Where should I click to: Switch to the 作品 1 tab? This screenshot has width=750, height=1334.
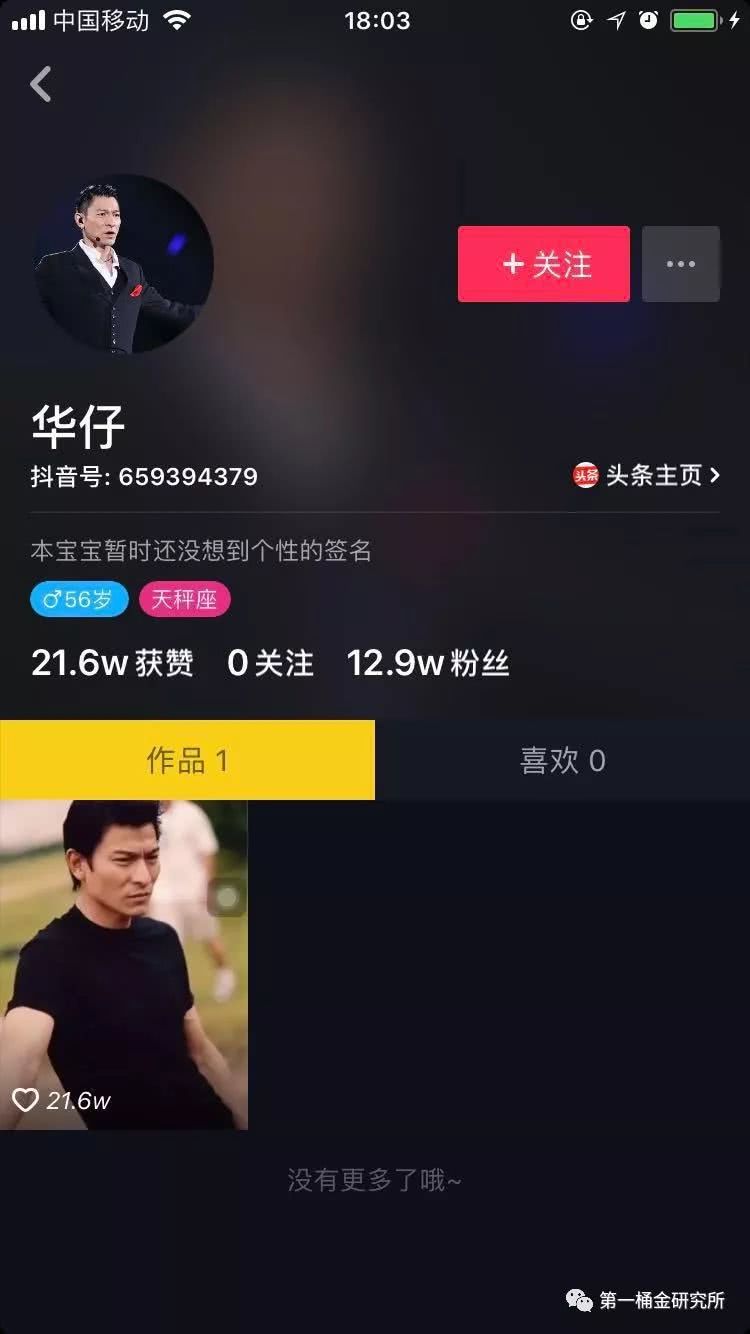(187, 760)
